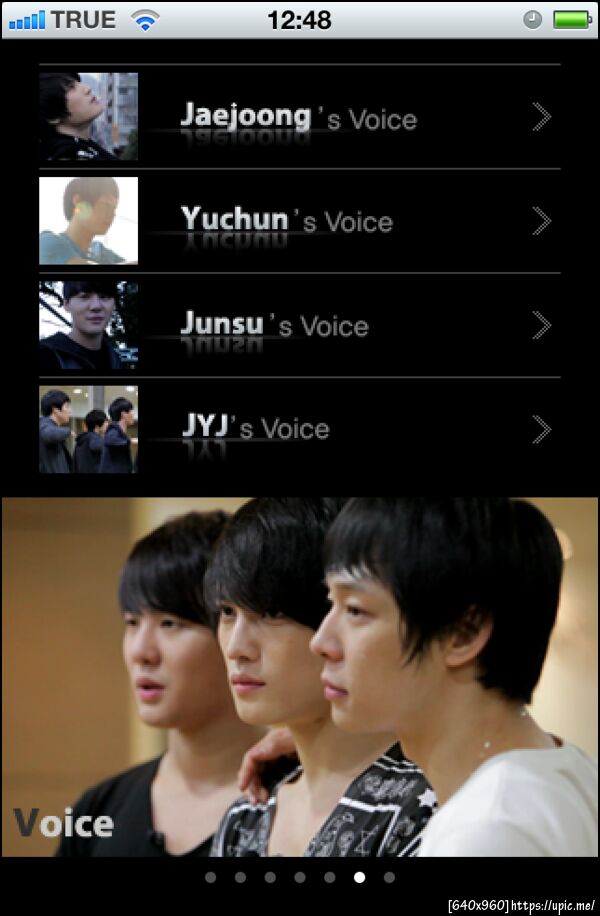Open Junsu's Voice row

[x=298, y=325]
